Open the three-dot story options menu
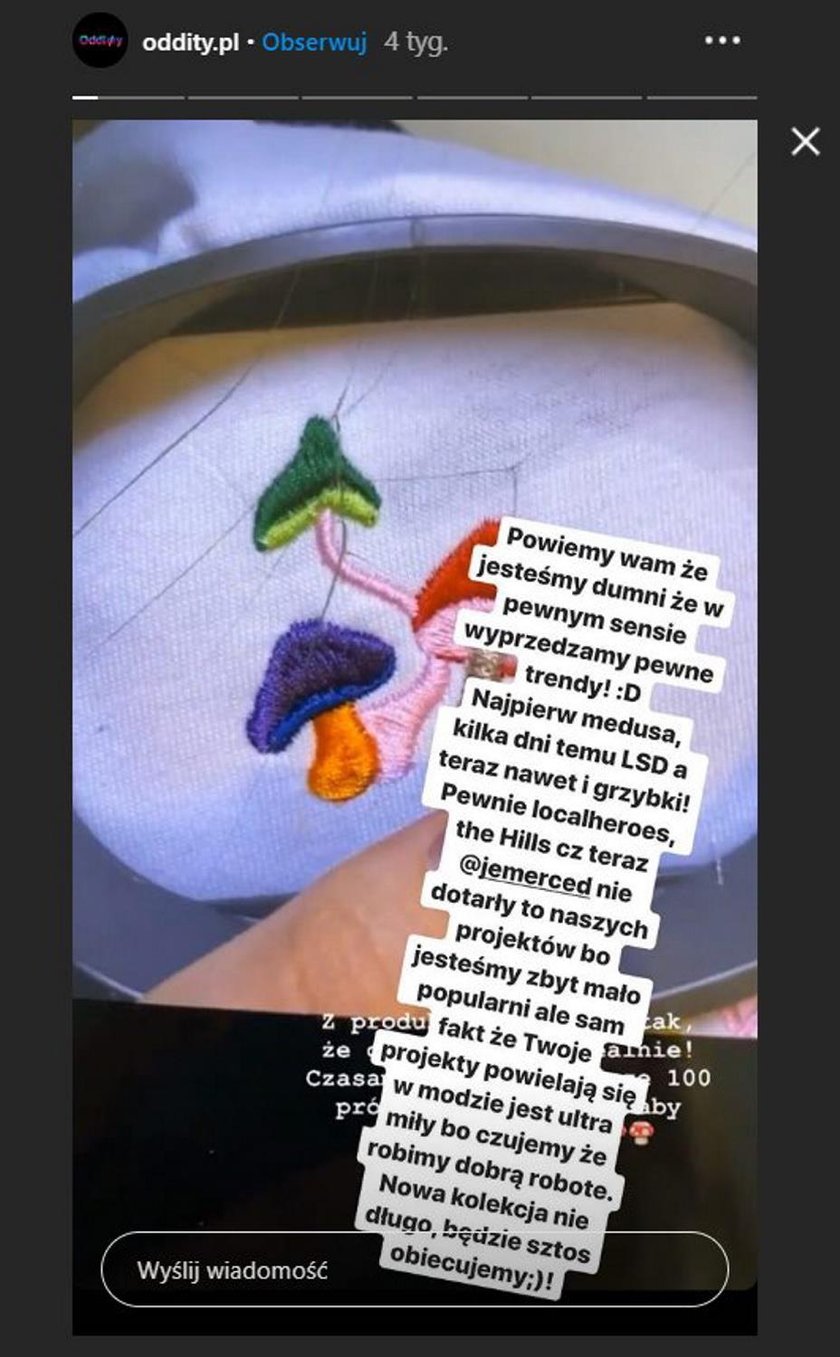This screenshot has width=840, height=1357. point(723,41)
